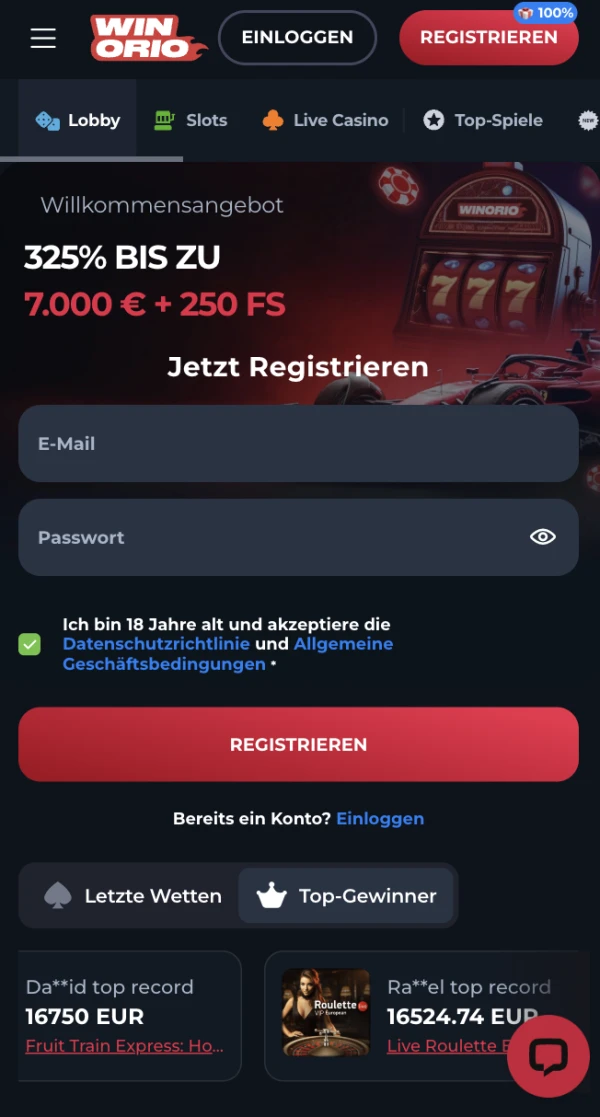The width and height of the screenshot is (600, 1117).
Task: Open the Datenschutzrichtlinie link
Action: coord(156,644)
